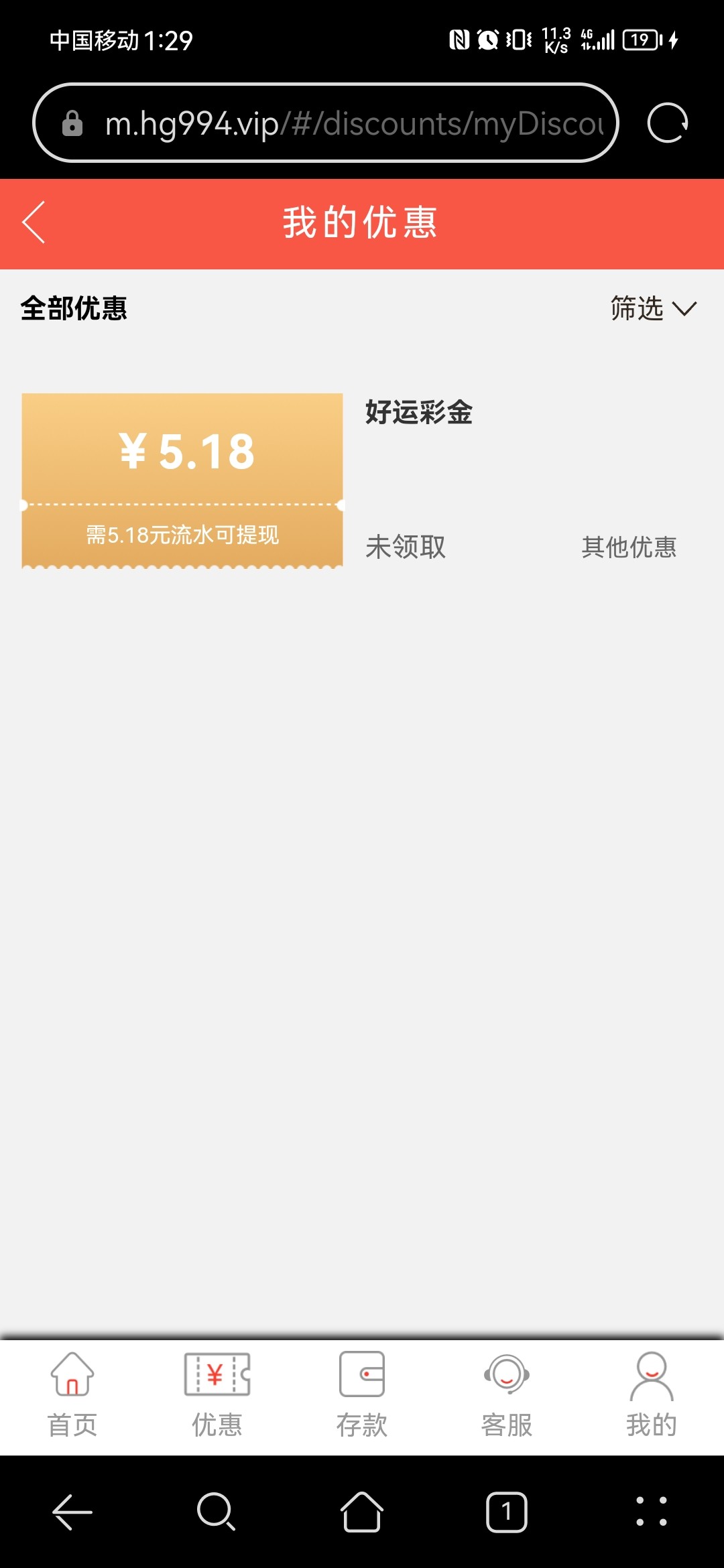Open the browser tab switcher showing 1
Viewport: 724px width, 1568px height.
[x=506, y=1512]
